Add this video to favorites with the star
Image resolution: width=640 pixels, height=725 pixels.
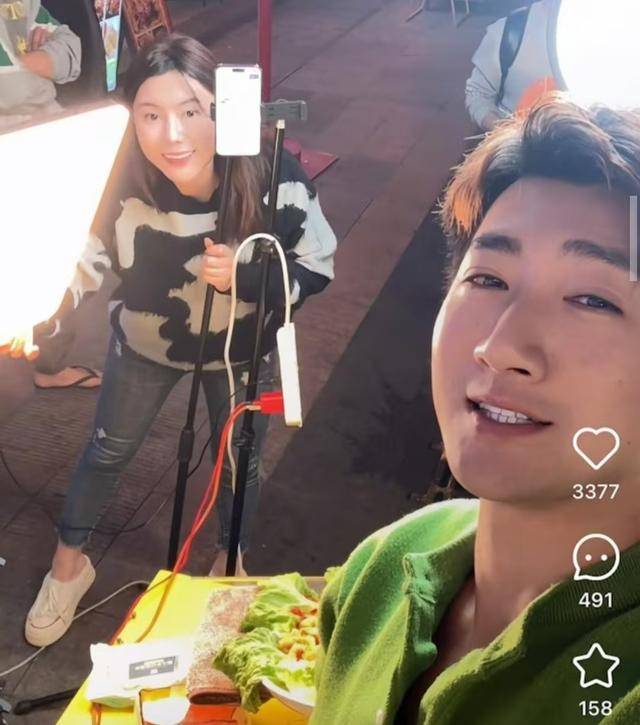pos(596,665)
